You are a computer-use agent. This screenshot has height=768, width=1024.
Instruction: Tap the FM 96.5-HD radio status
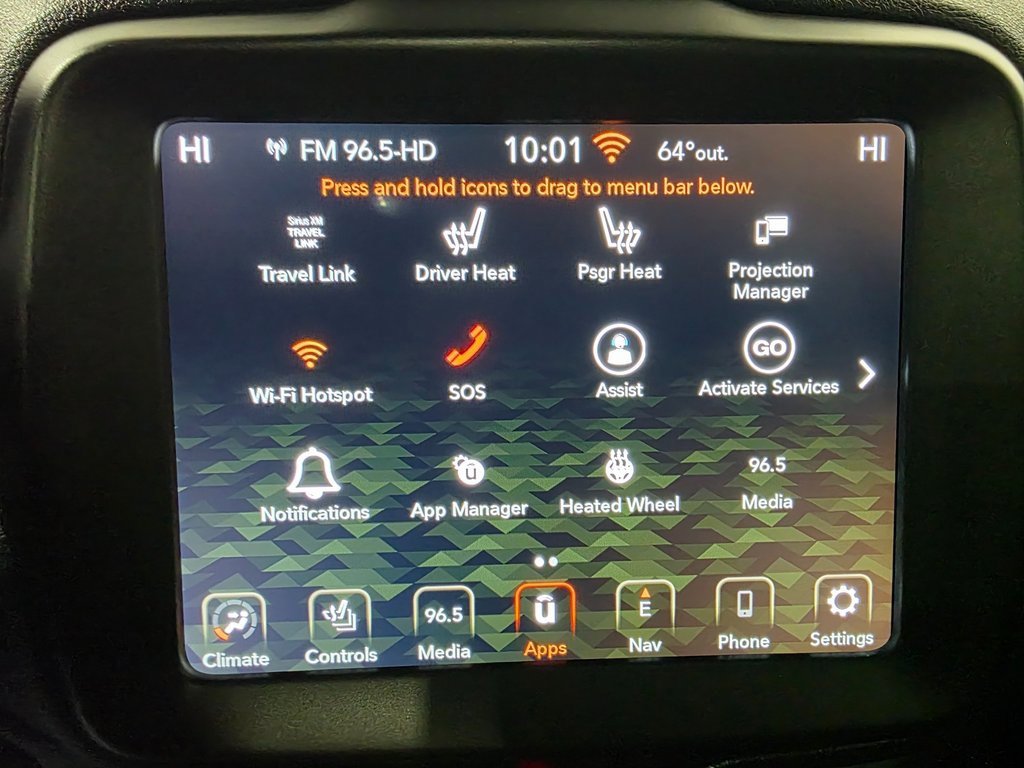click(352, 151)
